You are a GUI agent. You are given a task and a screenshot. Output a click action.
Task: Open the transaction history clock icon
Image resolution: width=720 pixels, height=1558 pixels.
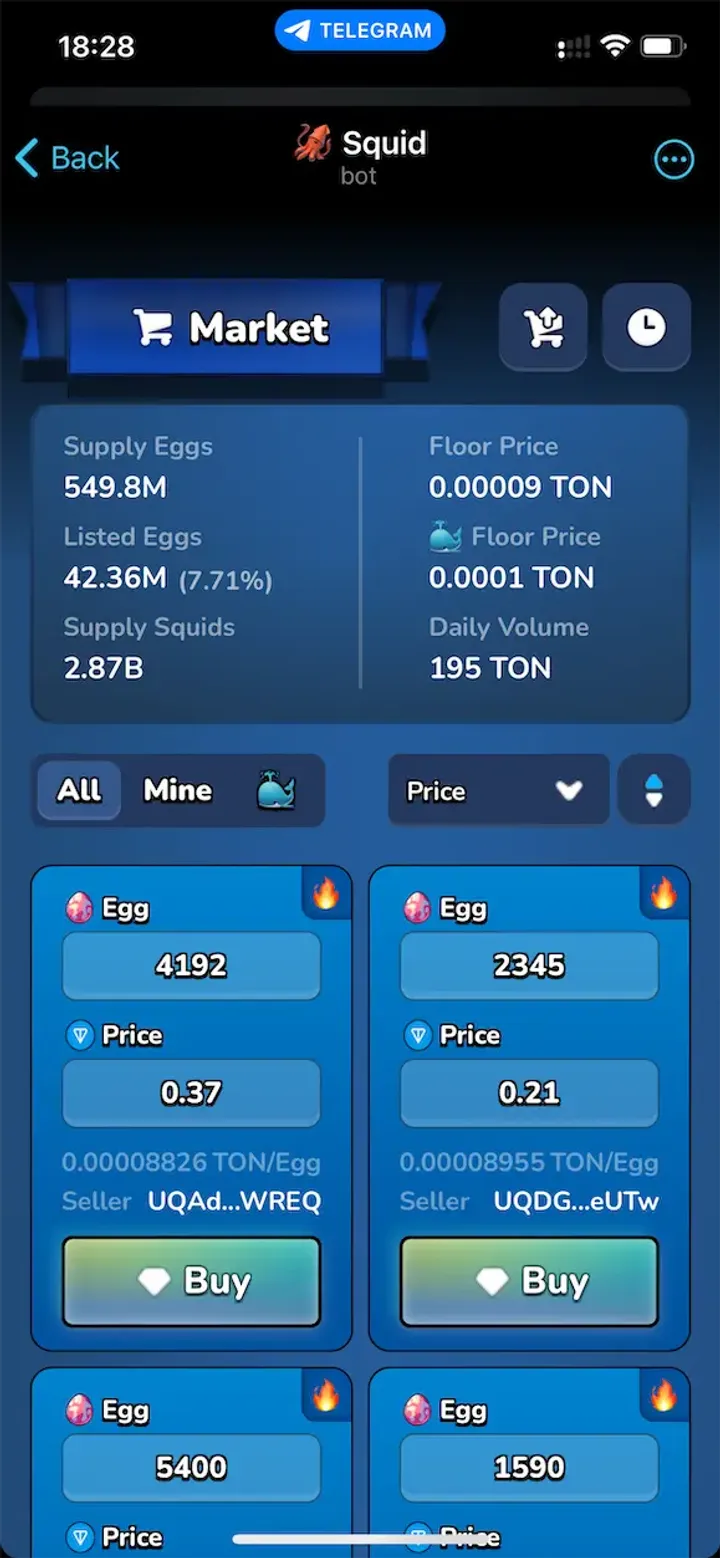(646, 327)
